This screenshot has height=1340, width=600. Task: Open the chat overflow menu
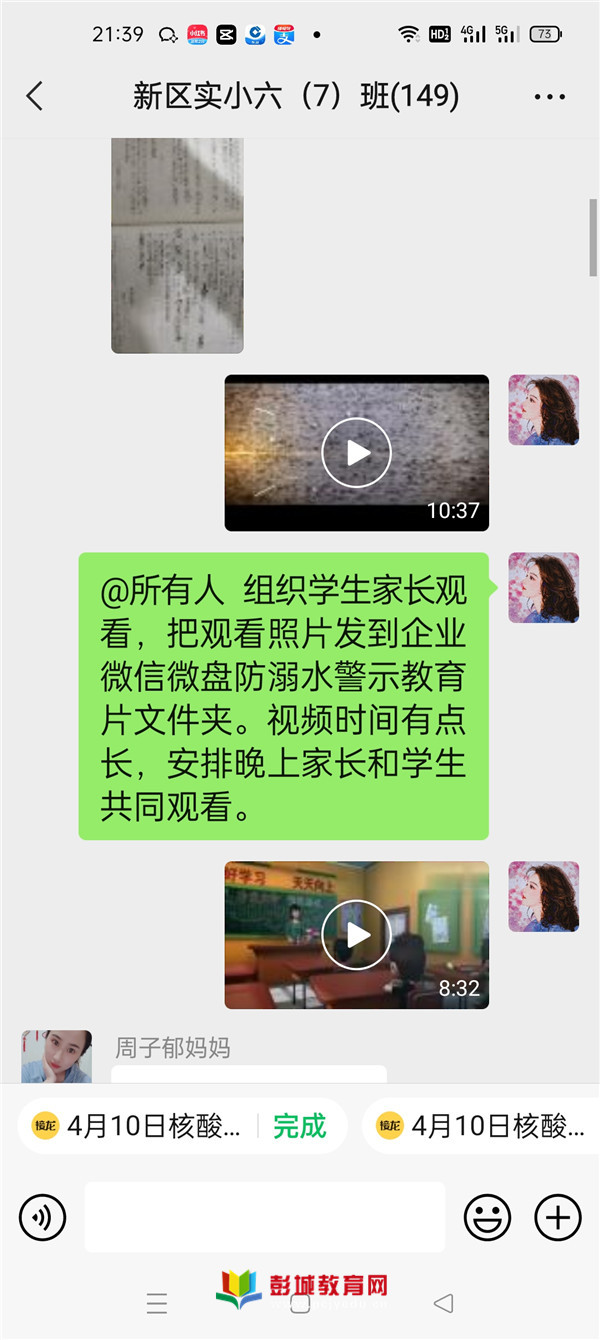[x=550, y=97]
